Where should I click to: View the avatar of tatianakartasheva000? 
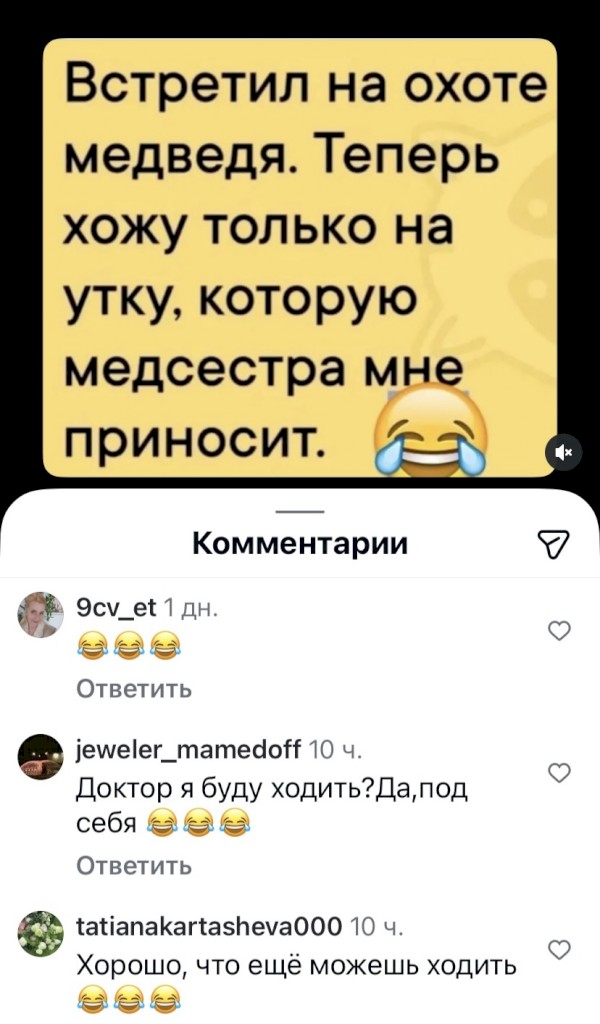(40, 934)
